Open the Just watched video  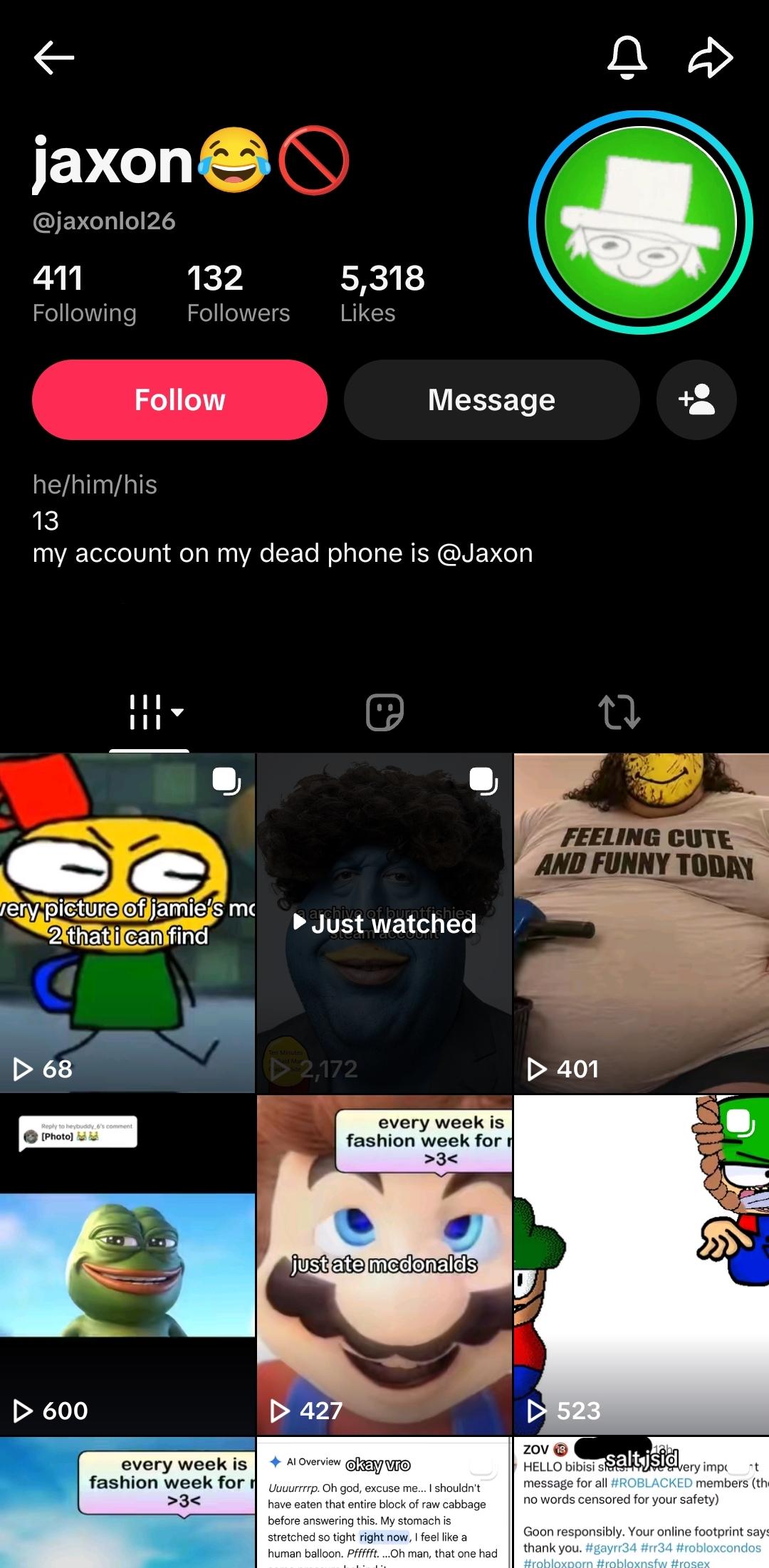(x=384, y=923)
